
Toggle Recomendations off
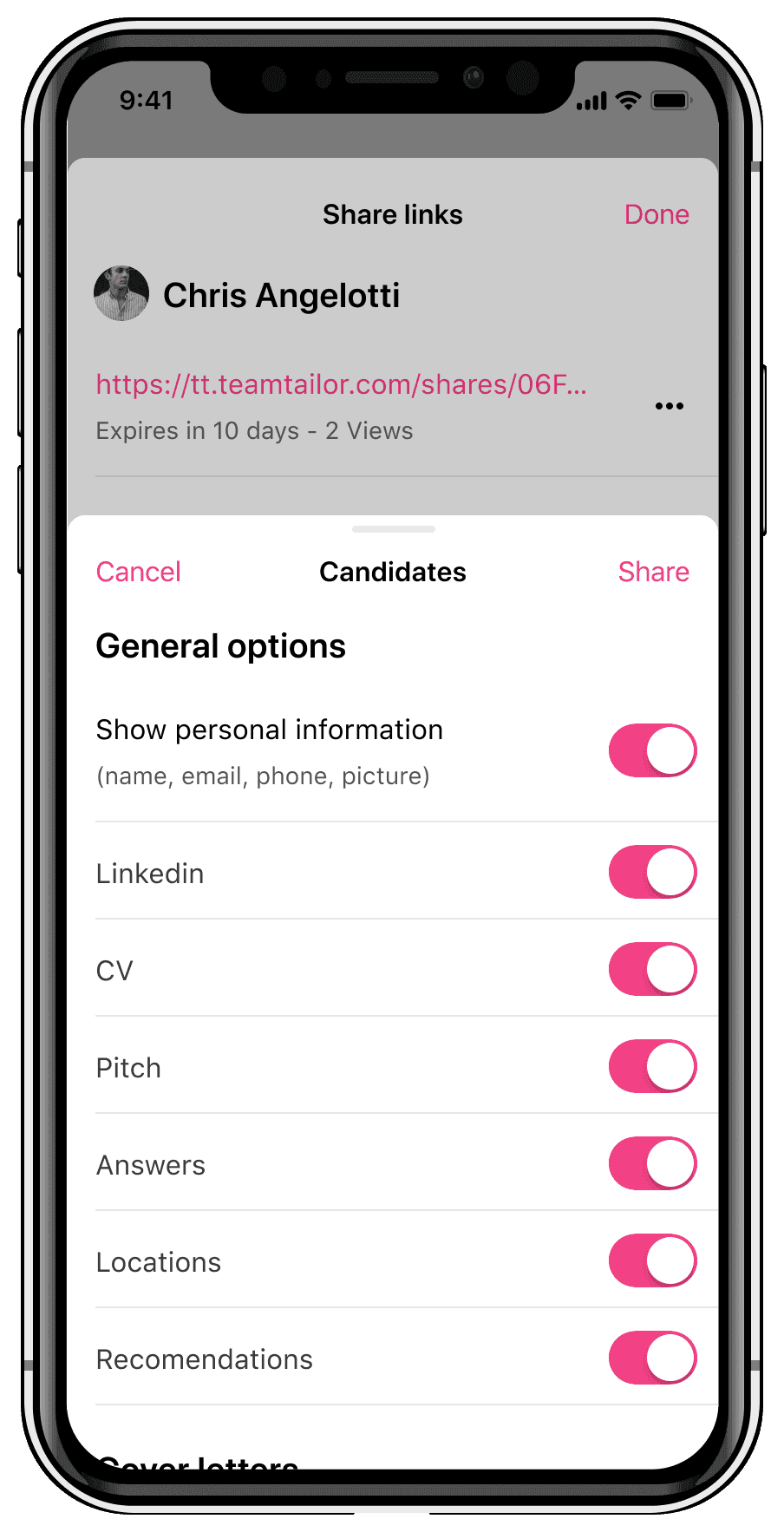click(653, 1358)
